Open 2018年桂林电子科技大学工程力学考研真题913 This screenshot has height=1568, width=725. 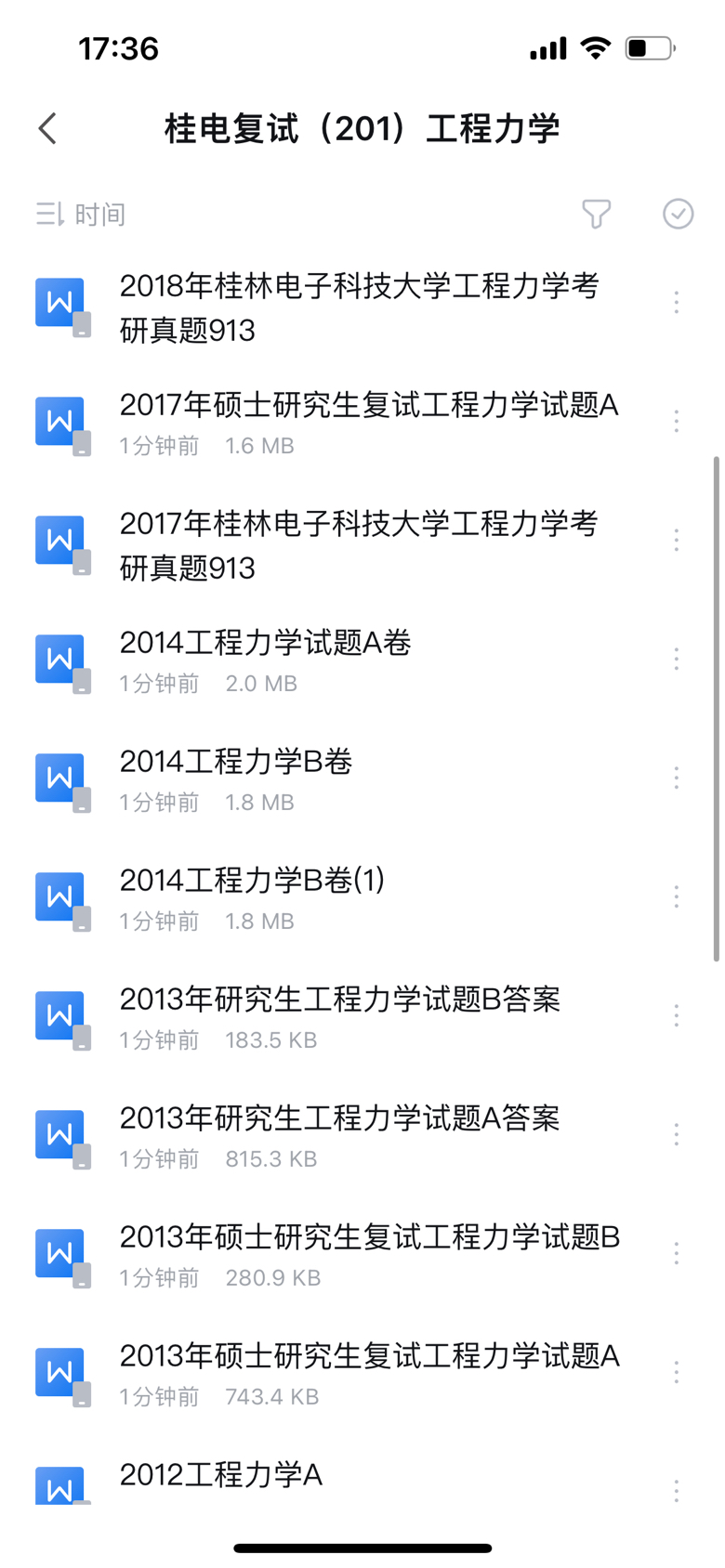362,307
